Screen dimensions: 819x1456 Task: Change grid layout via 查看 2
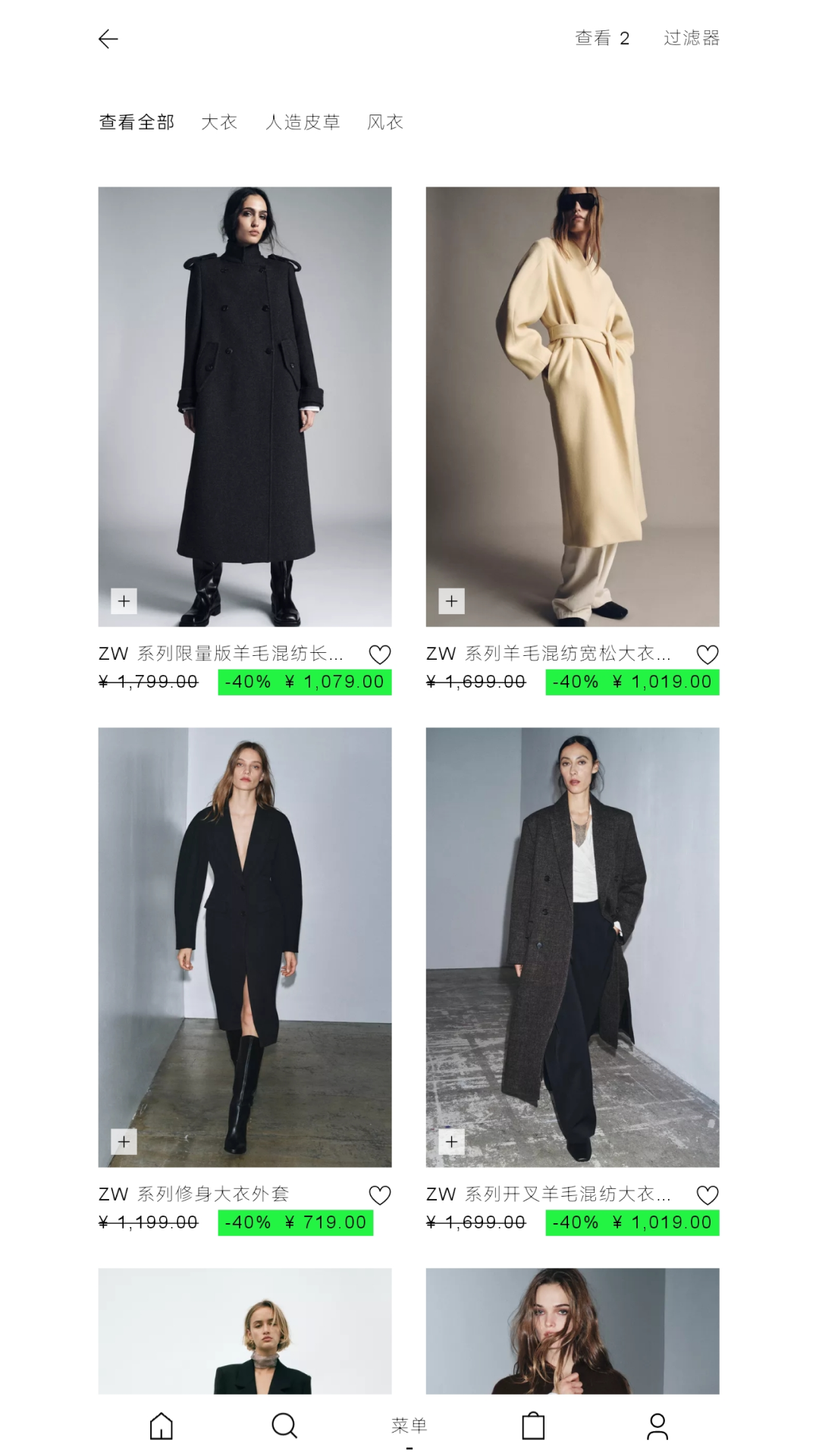pyautogui.click(x=602, y=38)
